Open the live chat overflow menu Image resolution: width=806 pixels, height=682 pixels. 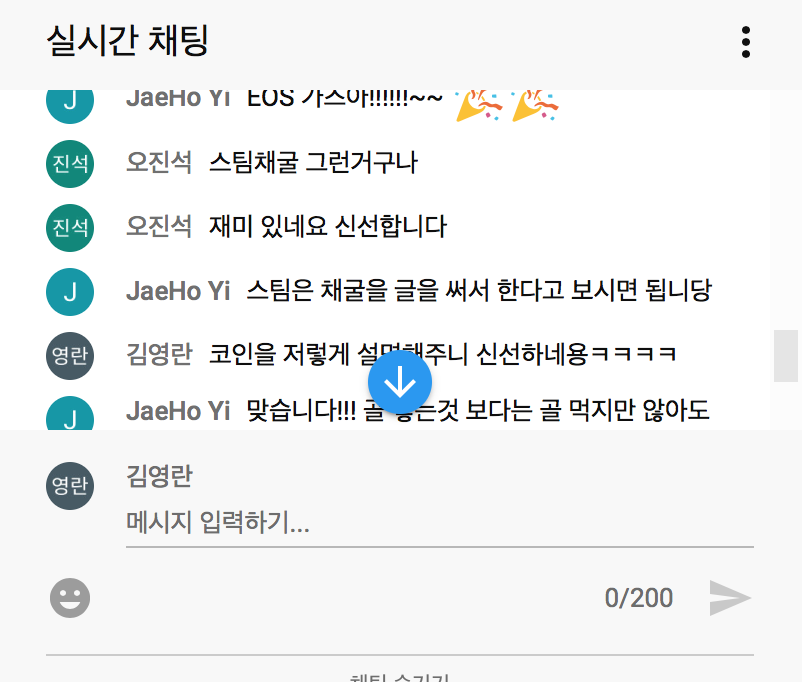745,42
